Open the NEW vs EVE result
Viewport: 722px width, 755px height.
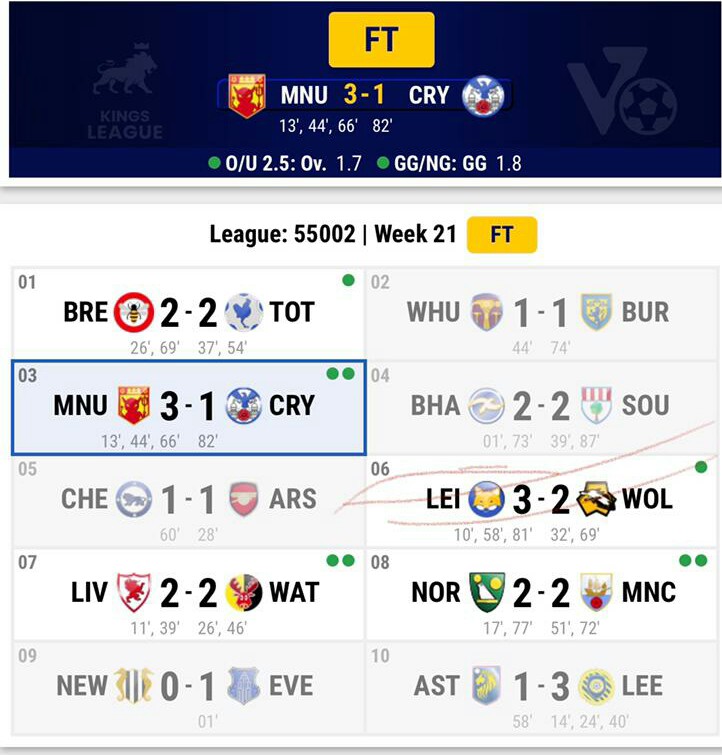[188, 688]
